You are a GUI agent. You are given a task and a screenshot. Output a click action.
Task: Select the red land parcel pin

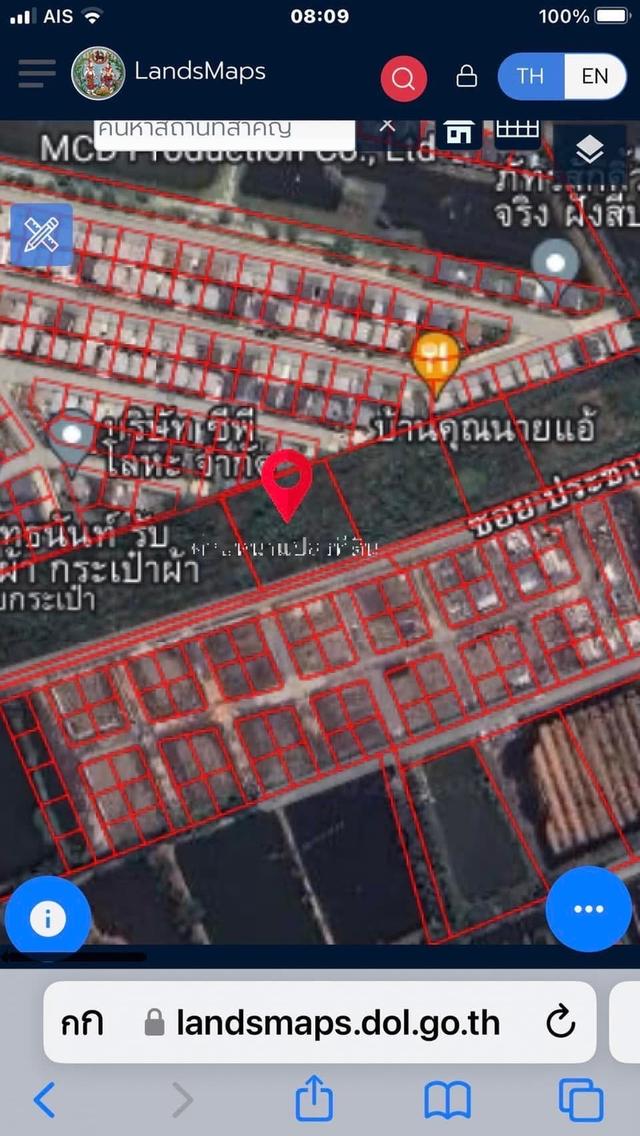pos(288,482)
